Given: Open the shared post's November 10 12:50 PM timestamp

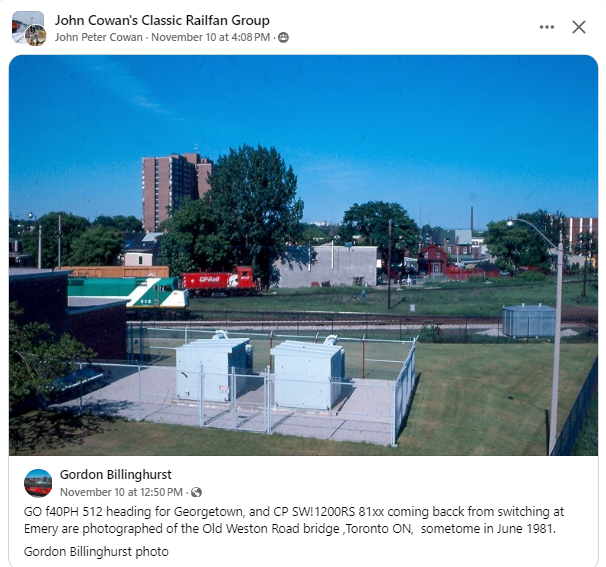Looking at the screenshot, I should coord(121,492).
